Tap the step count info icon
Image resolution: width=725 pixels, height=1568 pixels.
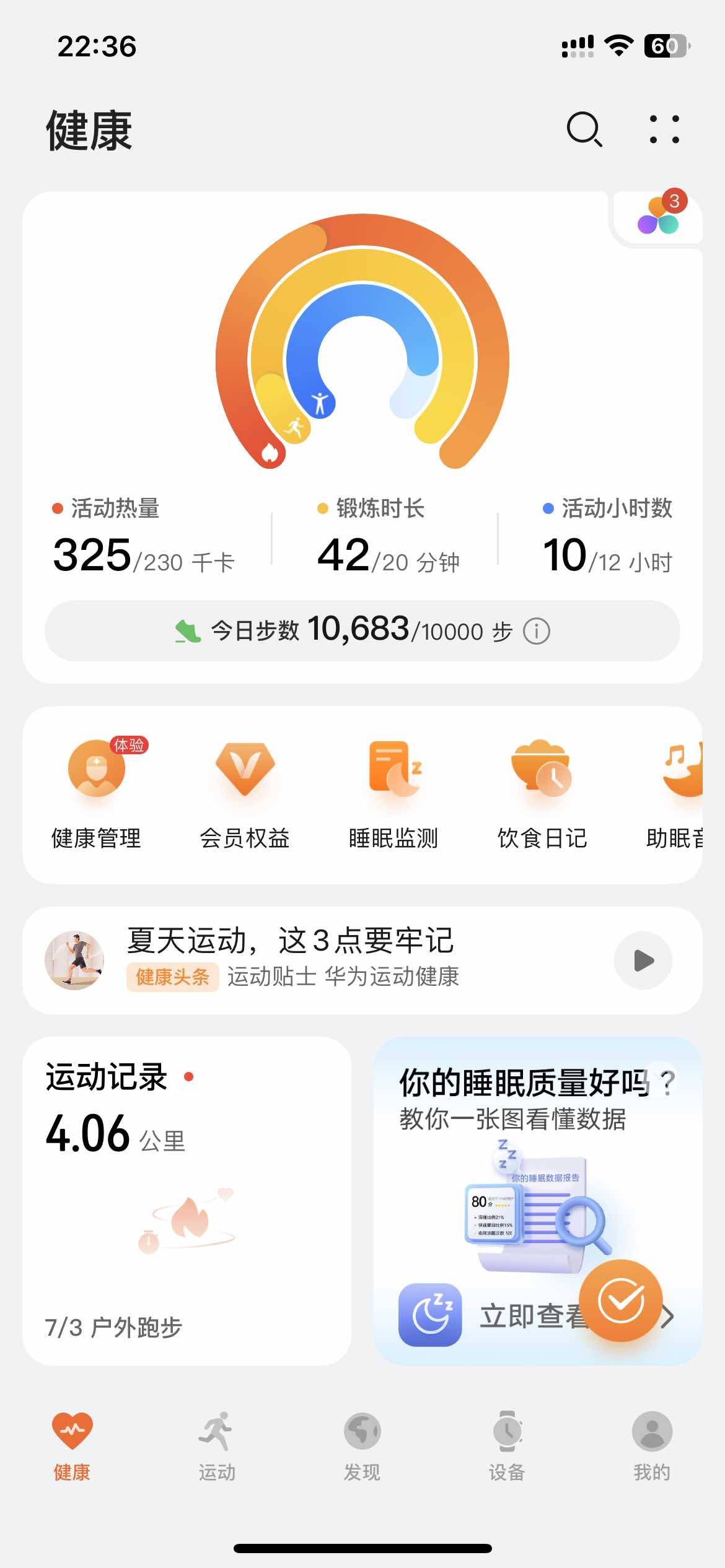coord(537,632)
